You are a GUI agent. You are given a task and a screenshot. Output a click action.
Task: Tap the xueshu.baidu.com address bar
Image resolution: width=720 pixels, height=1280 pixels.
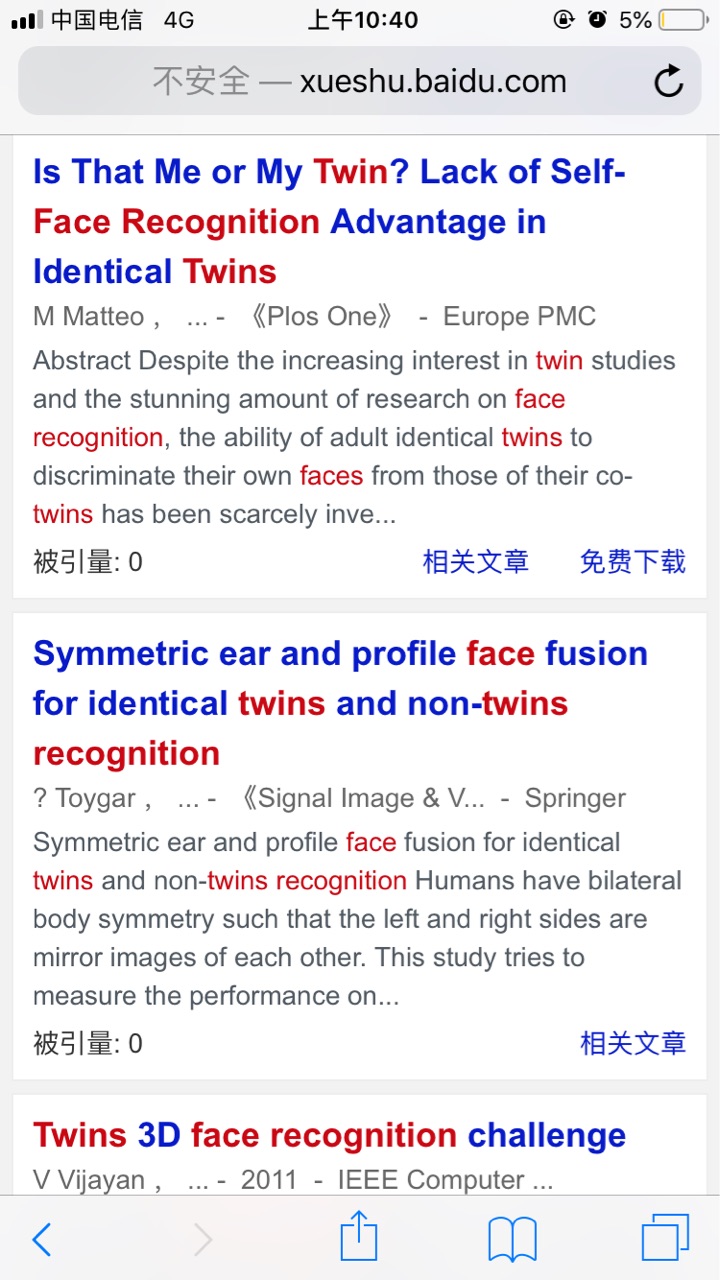click(360, 81)
